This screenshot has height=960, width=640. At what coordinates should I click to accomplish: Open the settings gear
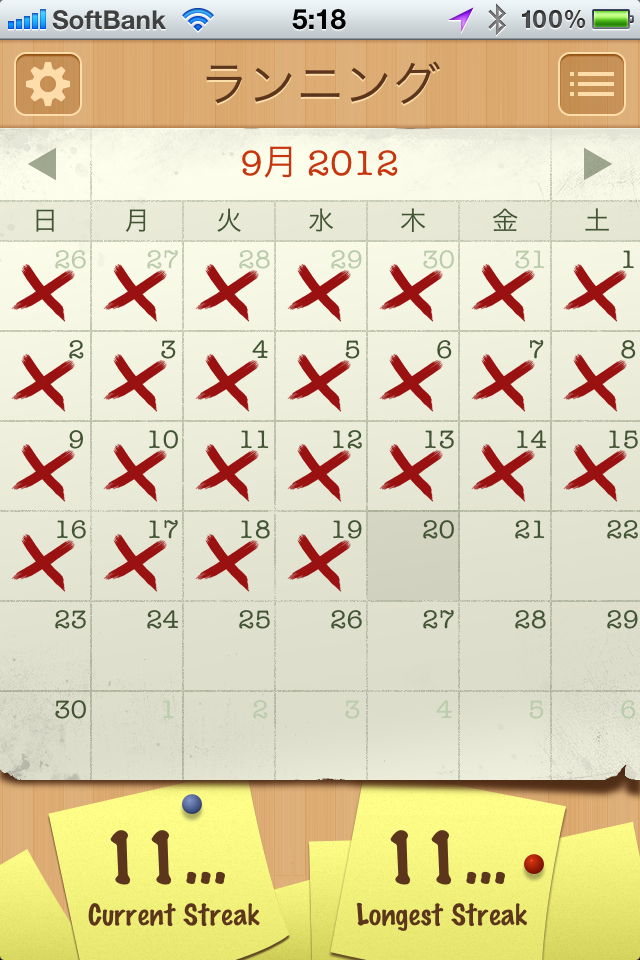point(47,84)
